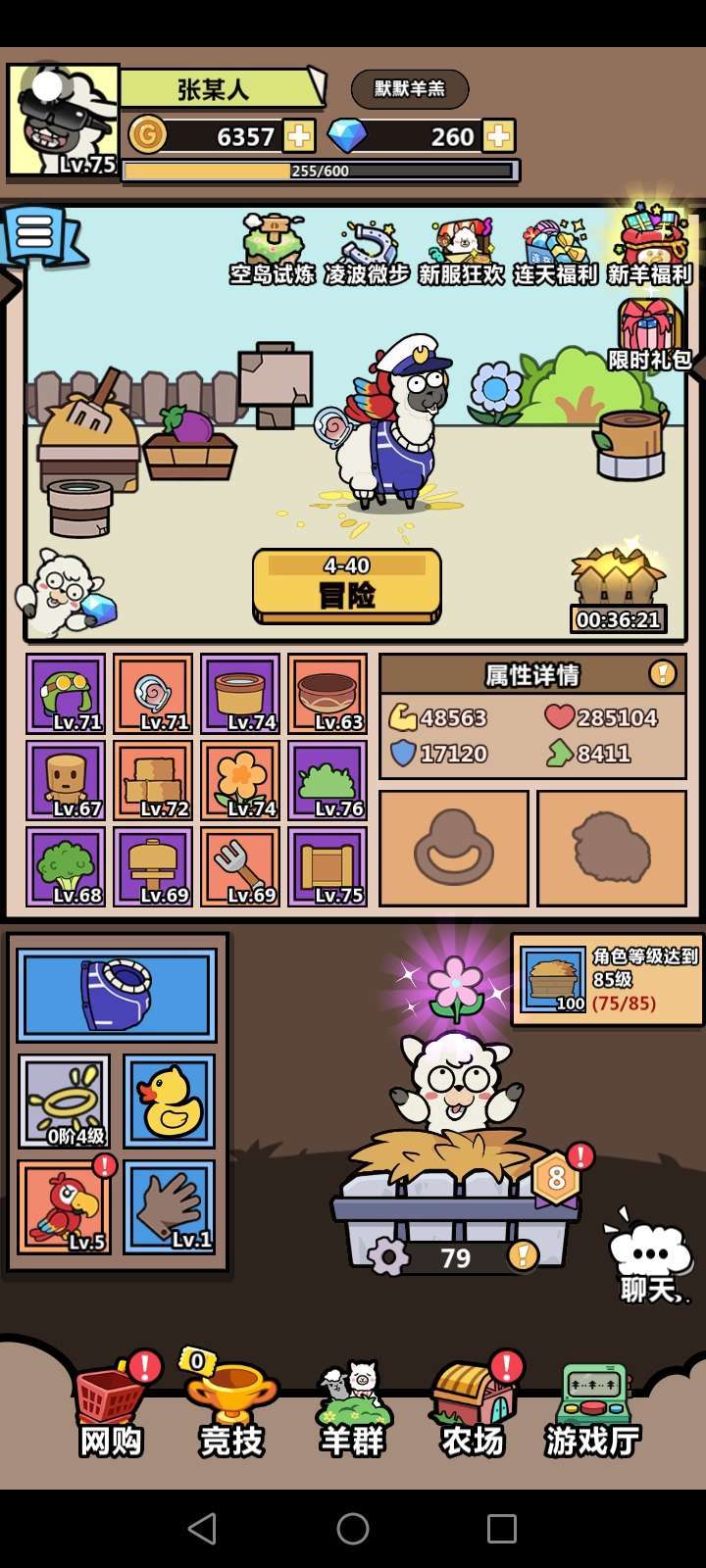Tap the 冒险 adventure button
Screen dimensions: 706x1568
pos(347,585)
